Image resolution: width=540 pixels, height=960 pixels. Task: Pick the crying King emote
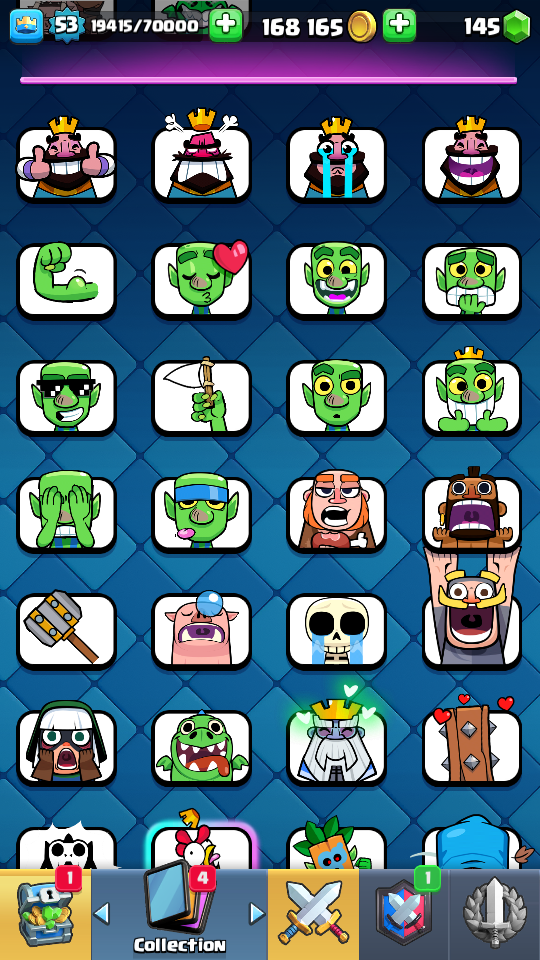[337, 164]
